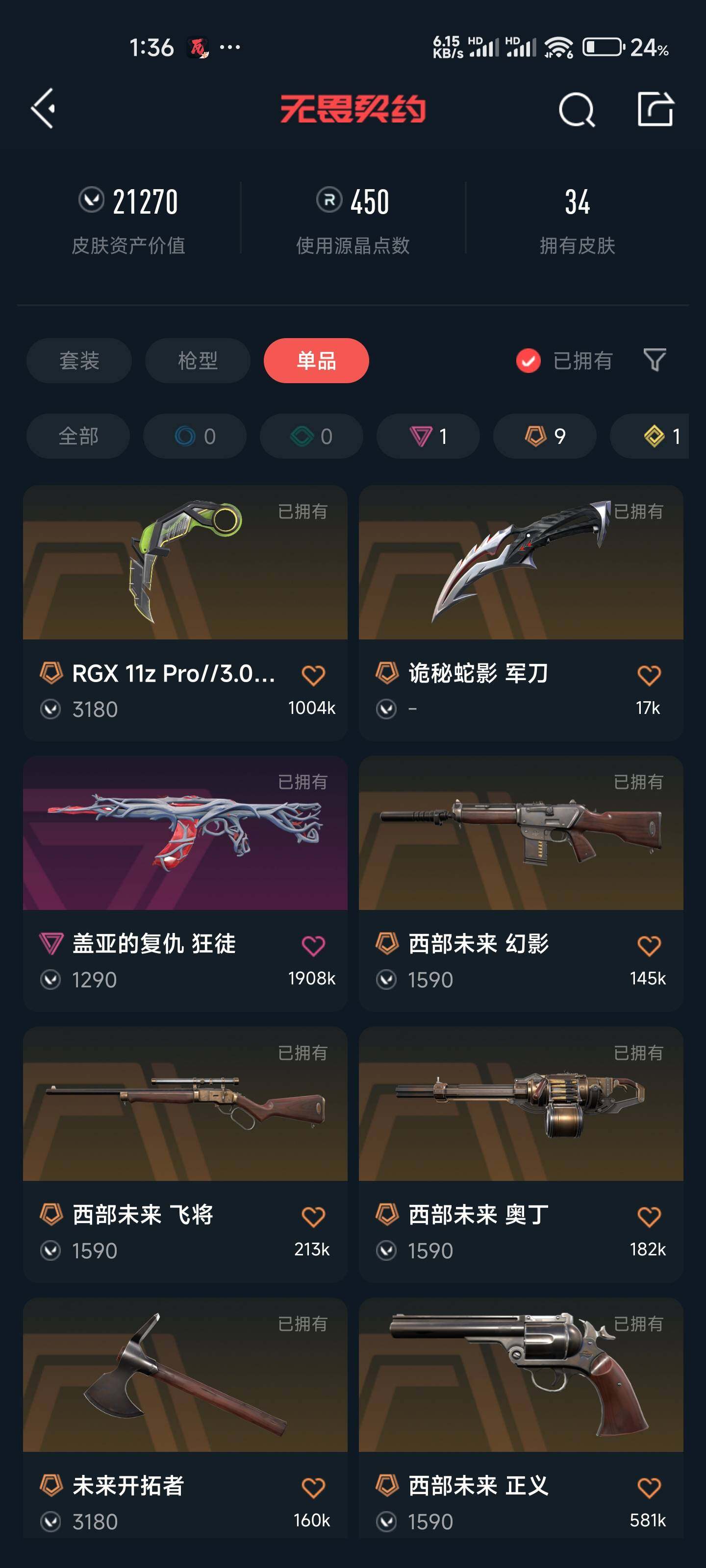This screenshot has width=706, height=1568.
Task: Select the 单品 tab
Action: [x=316, y=360]
